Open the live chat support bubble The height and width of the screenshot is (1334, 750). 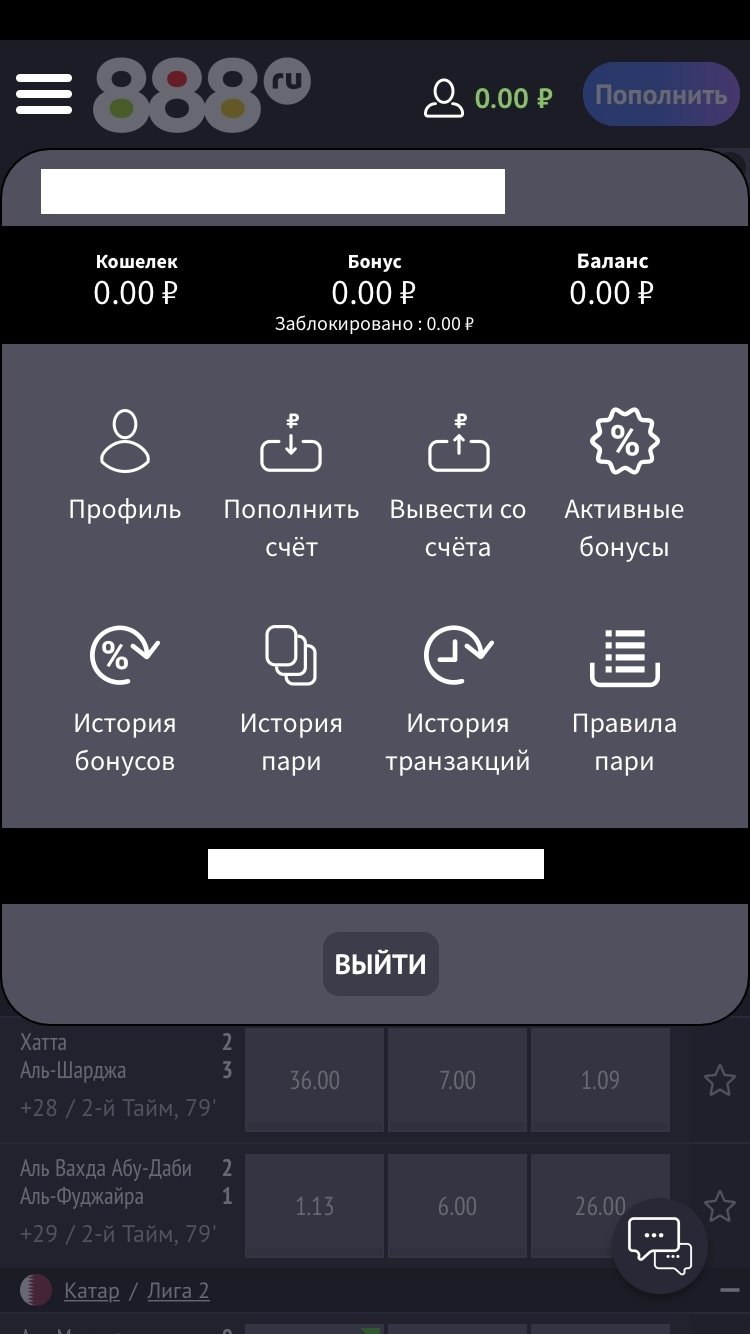pos(659,1246)
